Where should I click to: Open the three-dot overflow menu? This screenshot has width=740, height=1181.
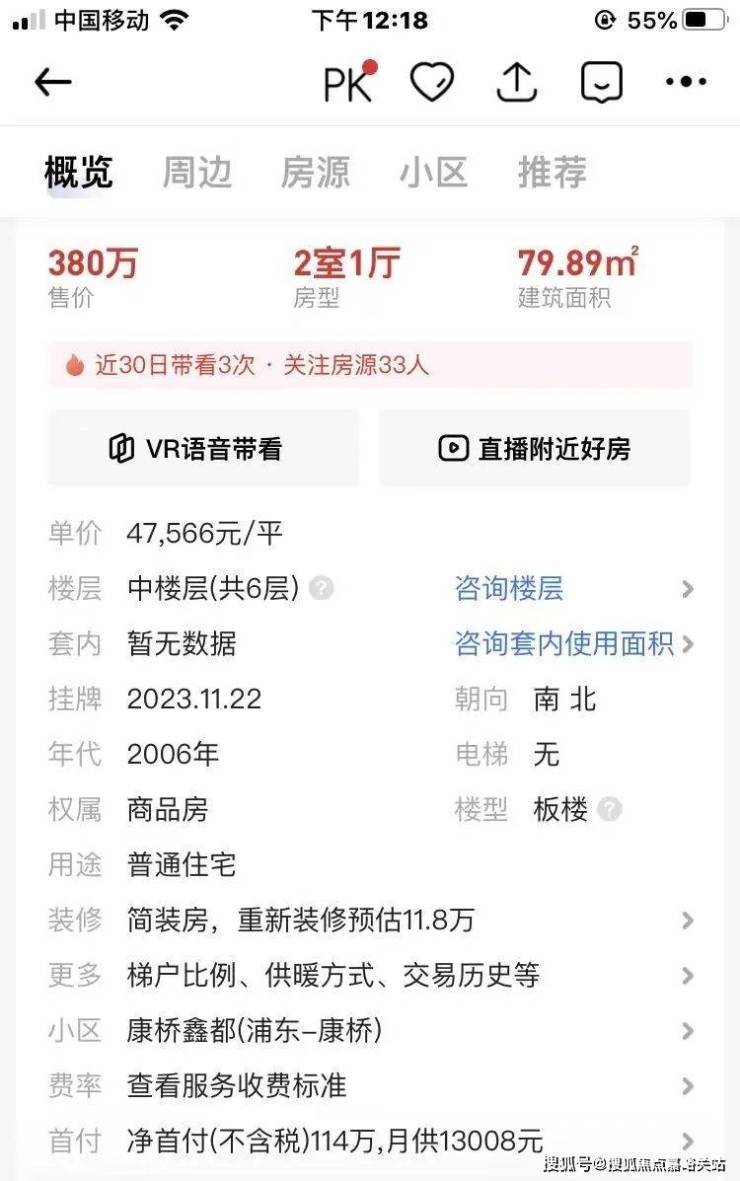tap(686, 82)
